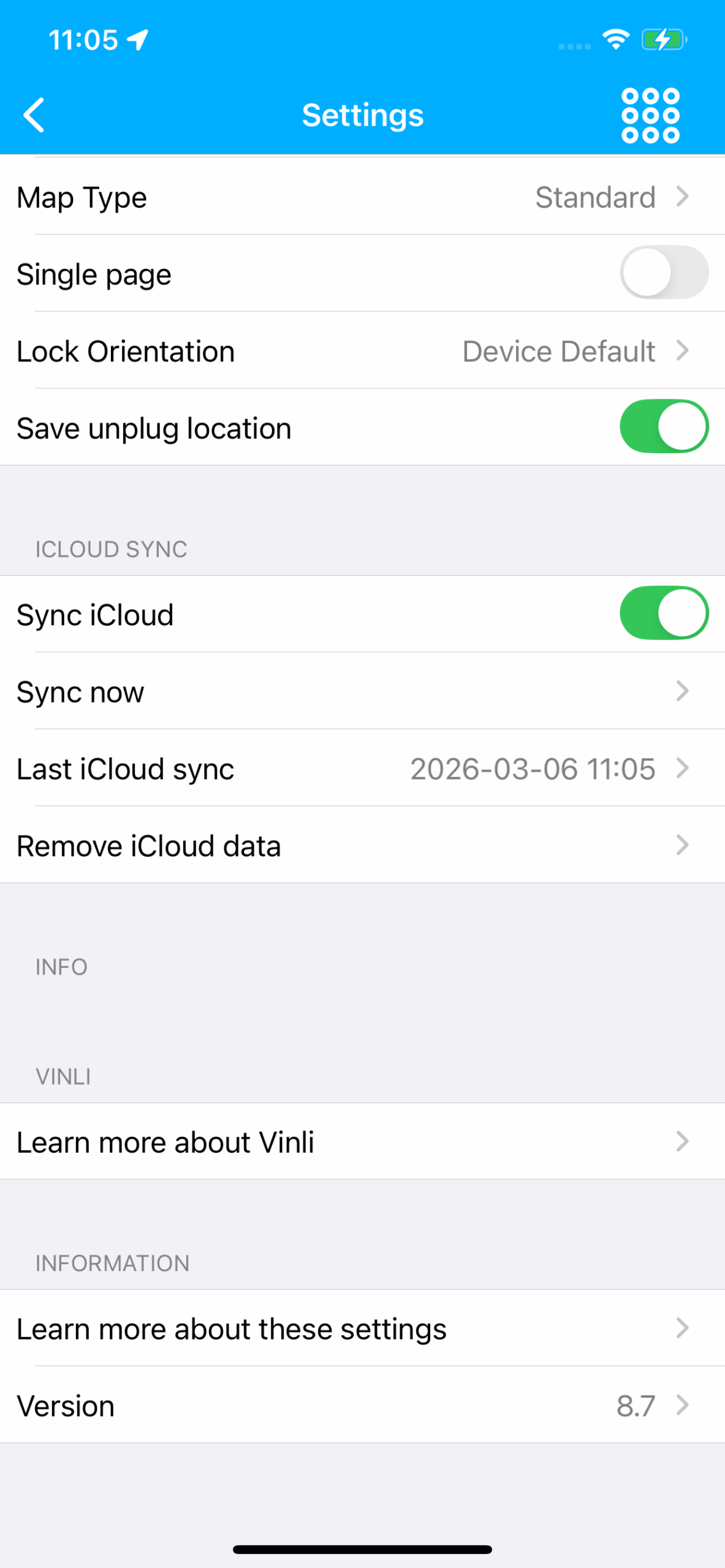The image size is (725, 1568).
Task: Change the Map Type setting
Action: pyautogui.click(x=362, y=197)
